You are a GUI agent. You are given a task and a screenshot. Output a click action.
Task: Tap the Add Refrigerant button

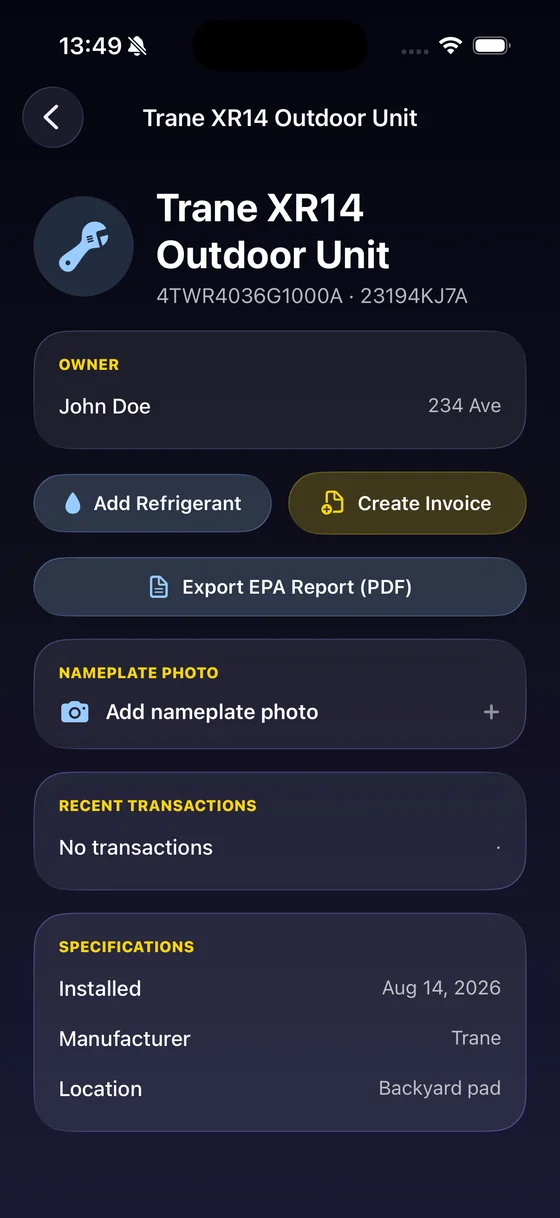tap(153, 503)
